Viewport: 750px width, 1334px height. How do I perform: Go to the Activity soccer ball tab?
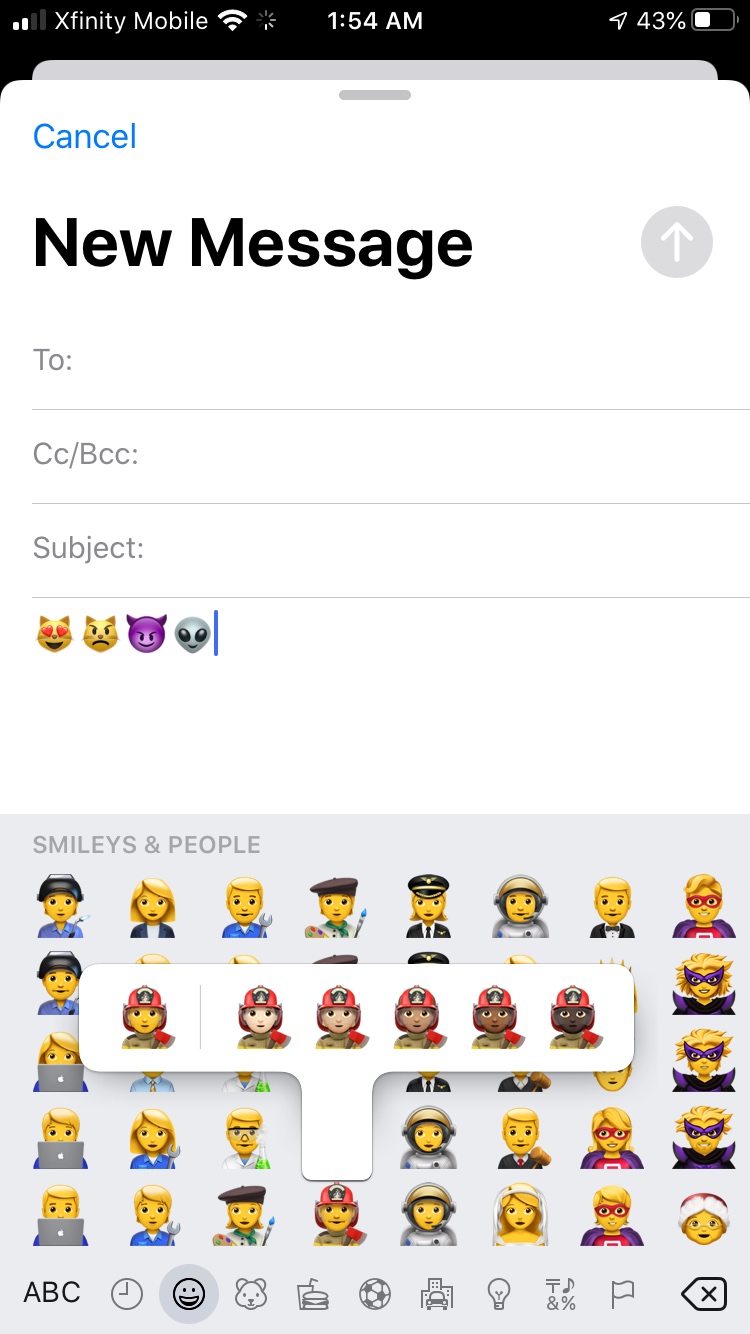[x=375, y=1294]
